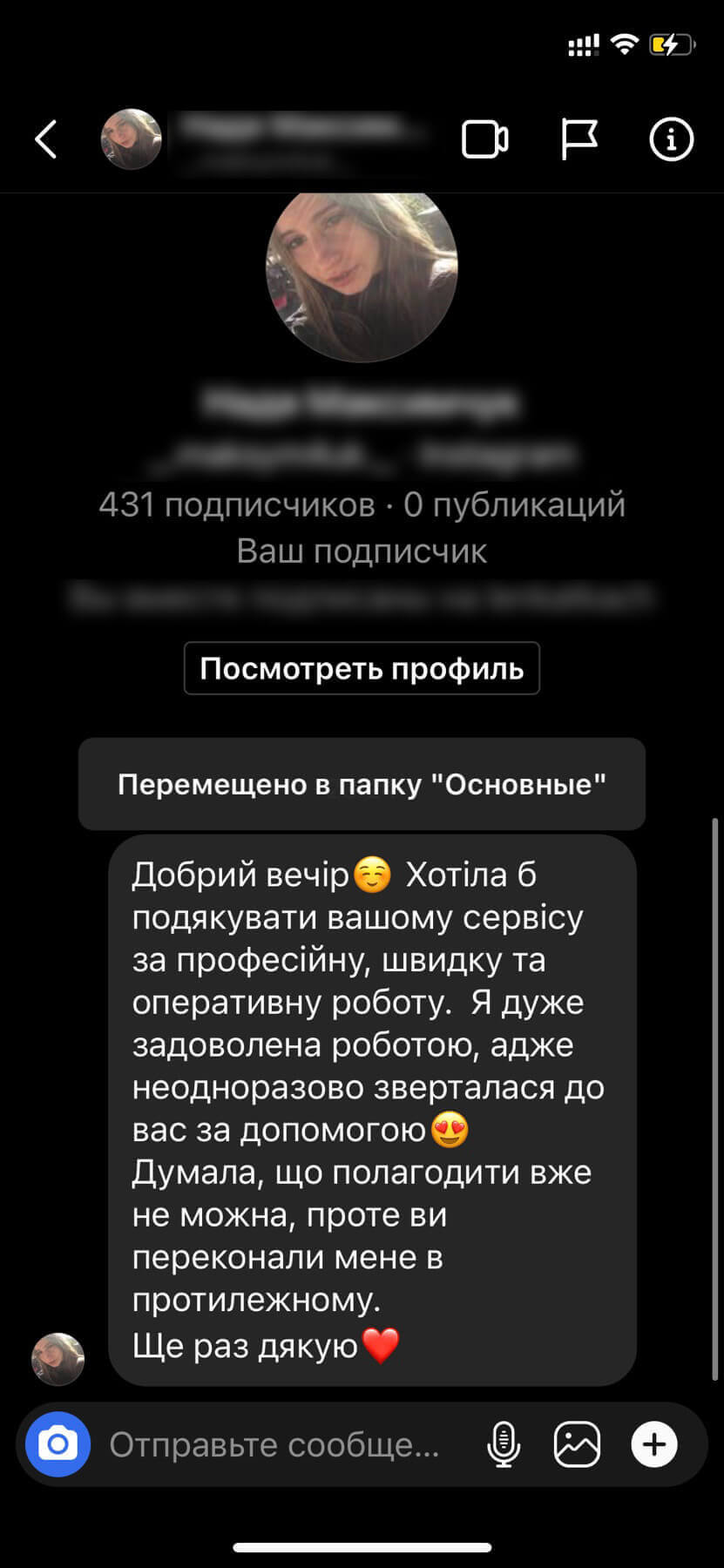Viewport: 724px width, 1568px height.
Task: Attach a photo from gallery
Action: [x=577, y=1444]
